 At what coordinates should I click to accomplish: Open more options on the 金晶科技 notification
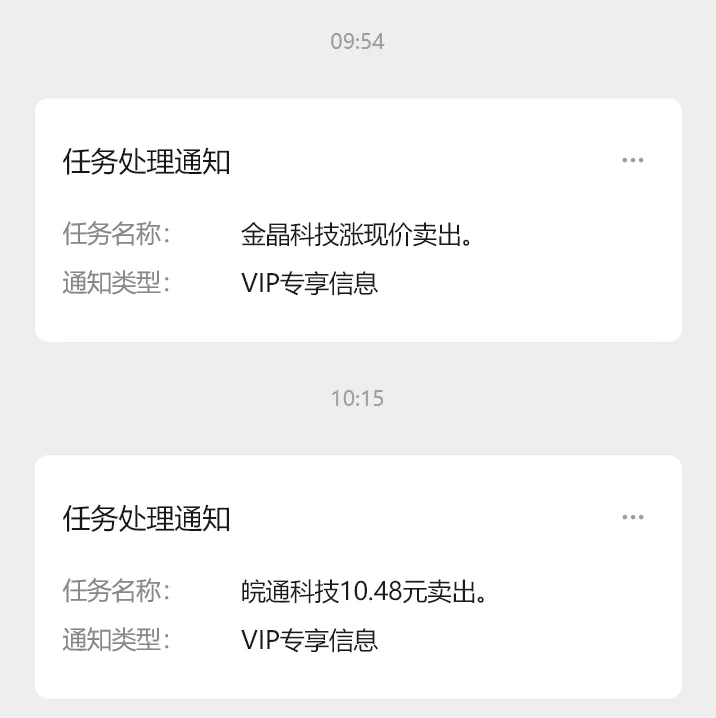[x=632, y=160]
